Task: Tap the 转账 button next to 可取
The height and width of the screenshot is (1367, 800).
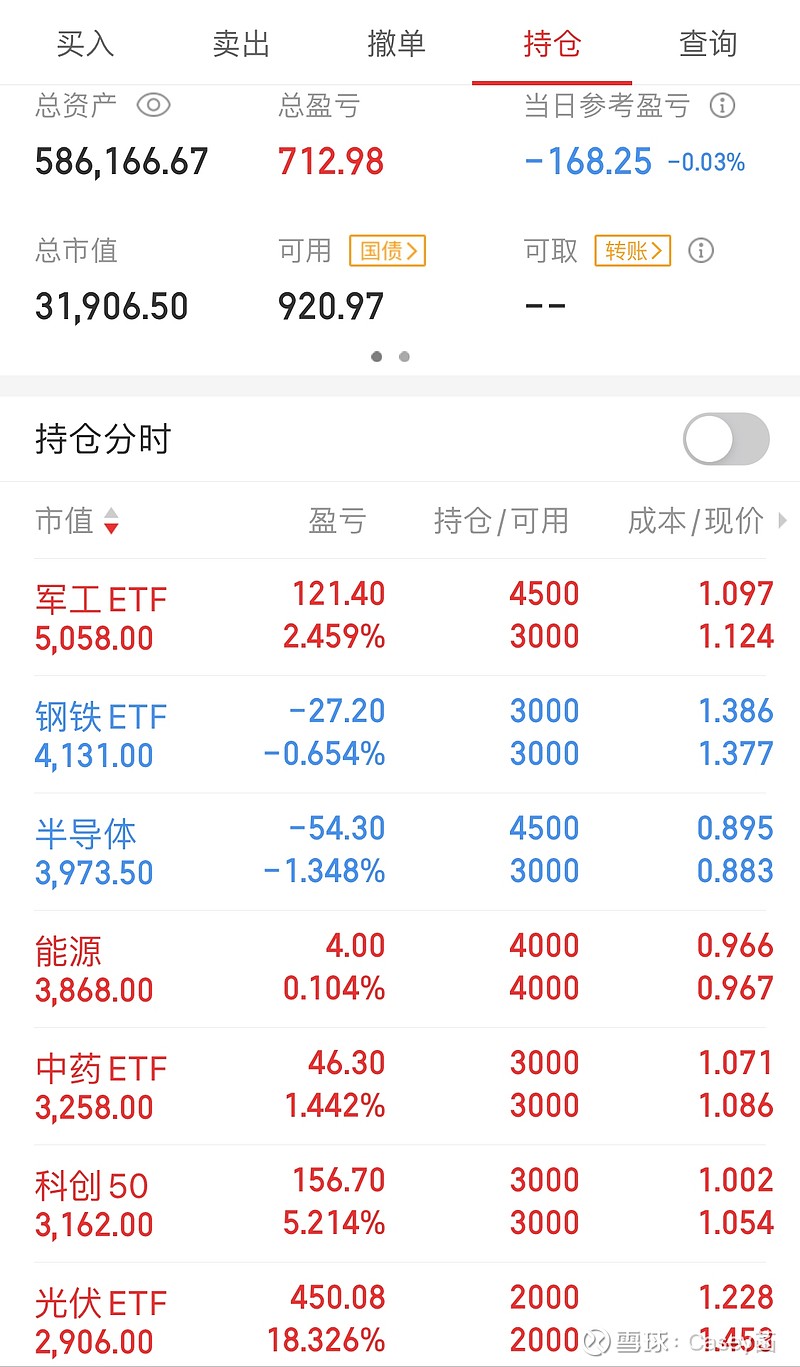Action: coord(633,251)
